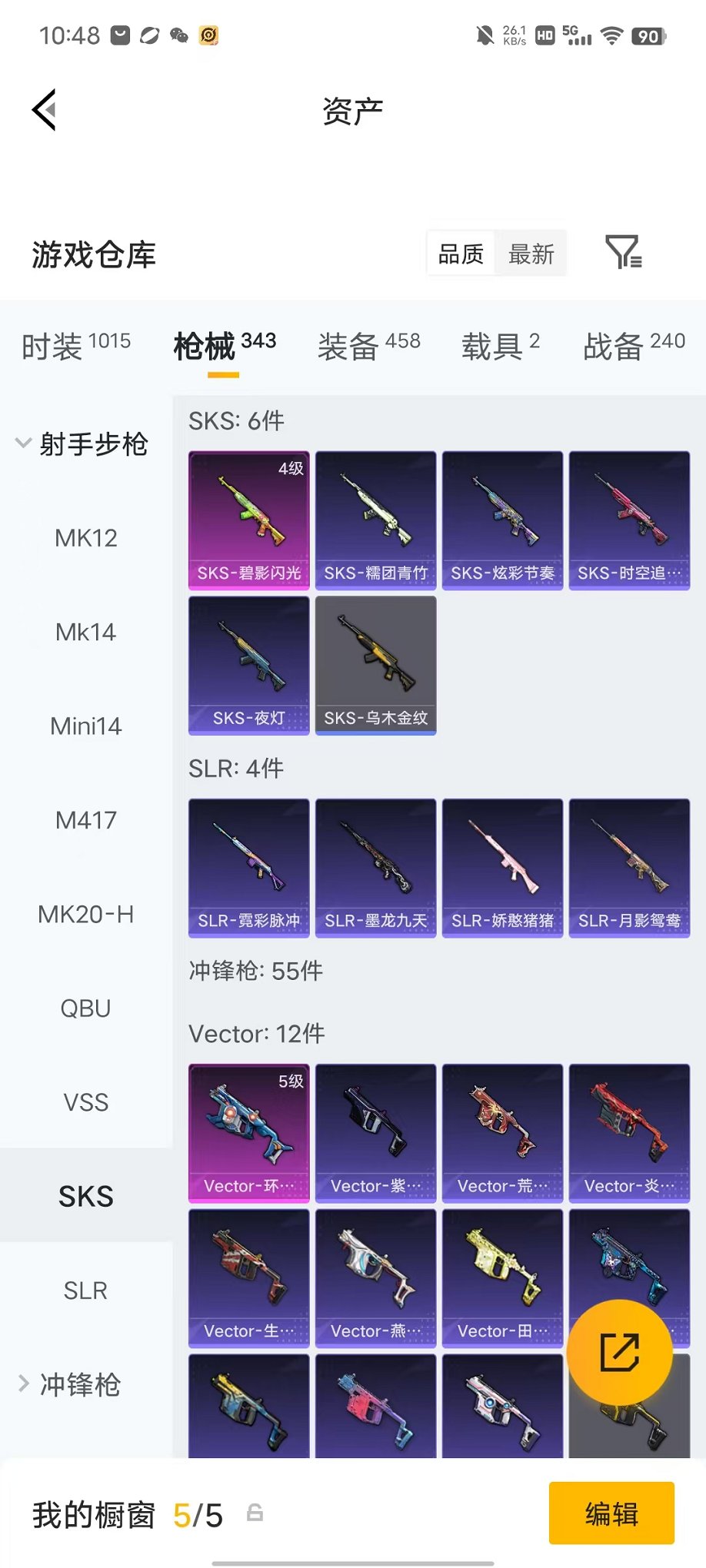Viewport: 706px width, 1568px height.
Task: Sort the warehouse by 最新
Action: pyautogui.click(x=531, y=254)
